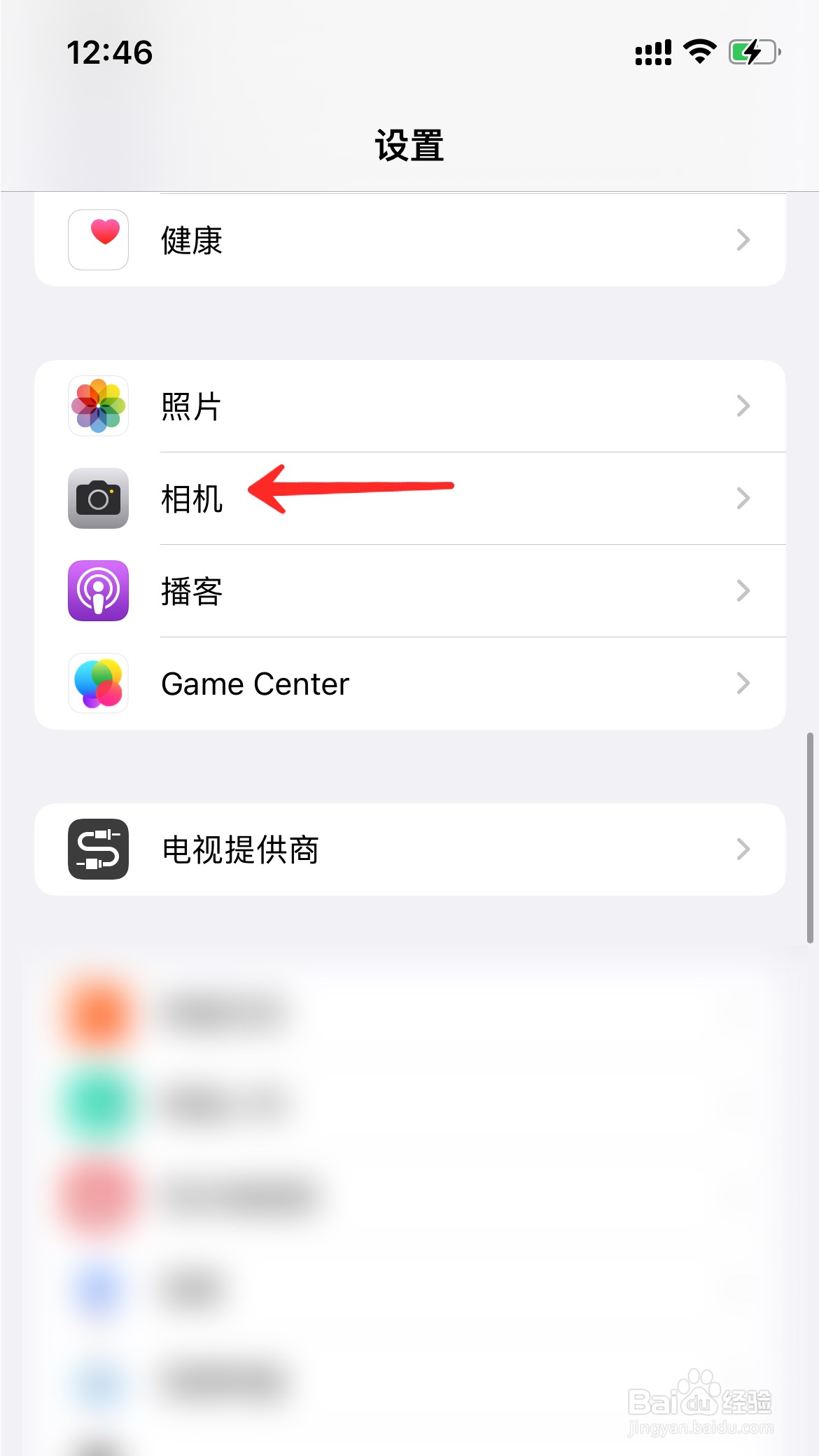Select the Game Center colorful icon
This screenshot has height=1456, width=819.
pos(98,684)
